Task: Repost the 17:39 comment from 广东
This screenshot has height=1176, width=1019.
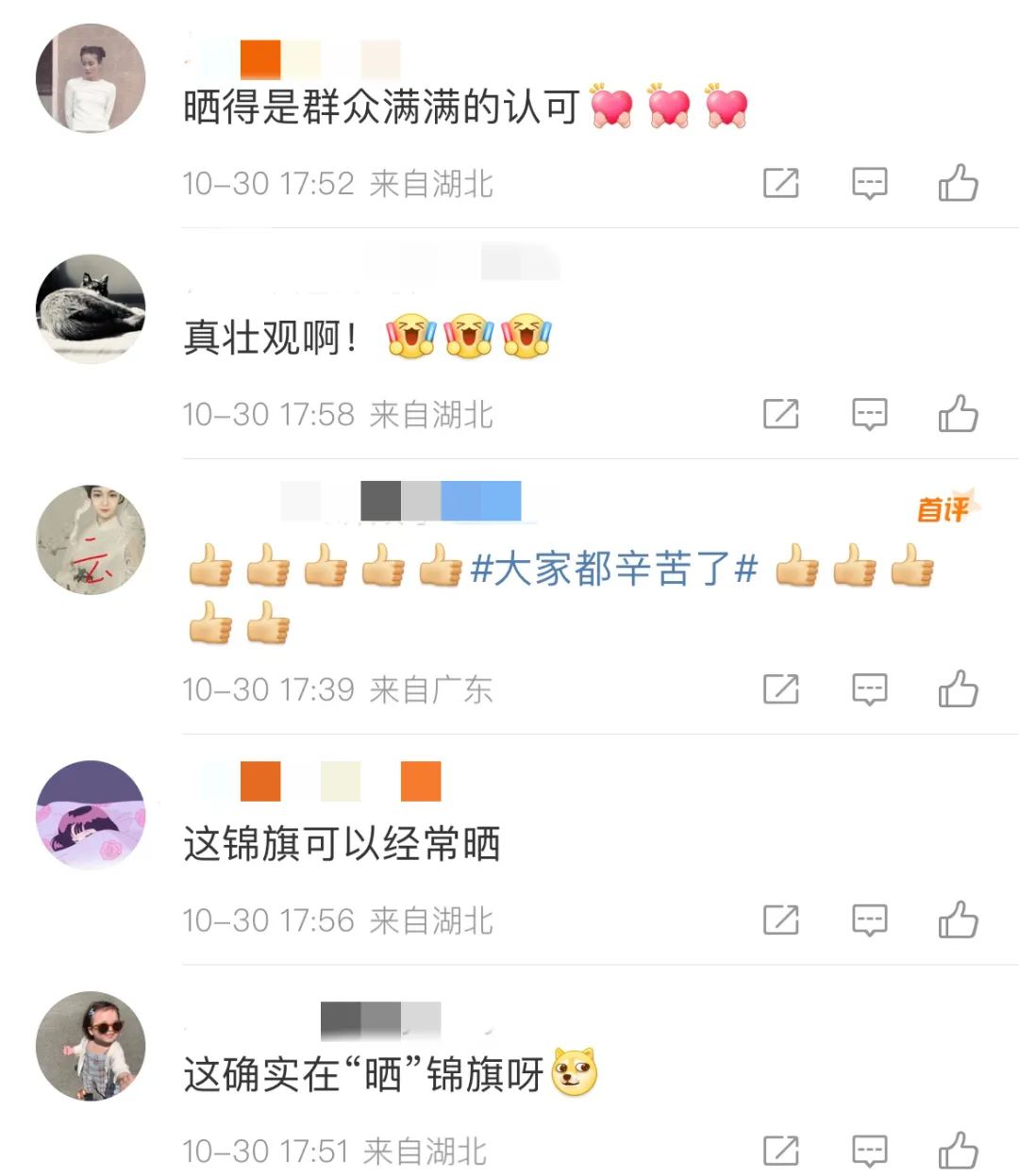Action: (780, 689)
